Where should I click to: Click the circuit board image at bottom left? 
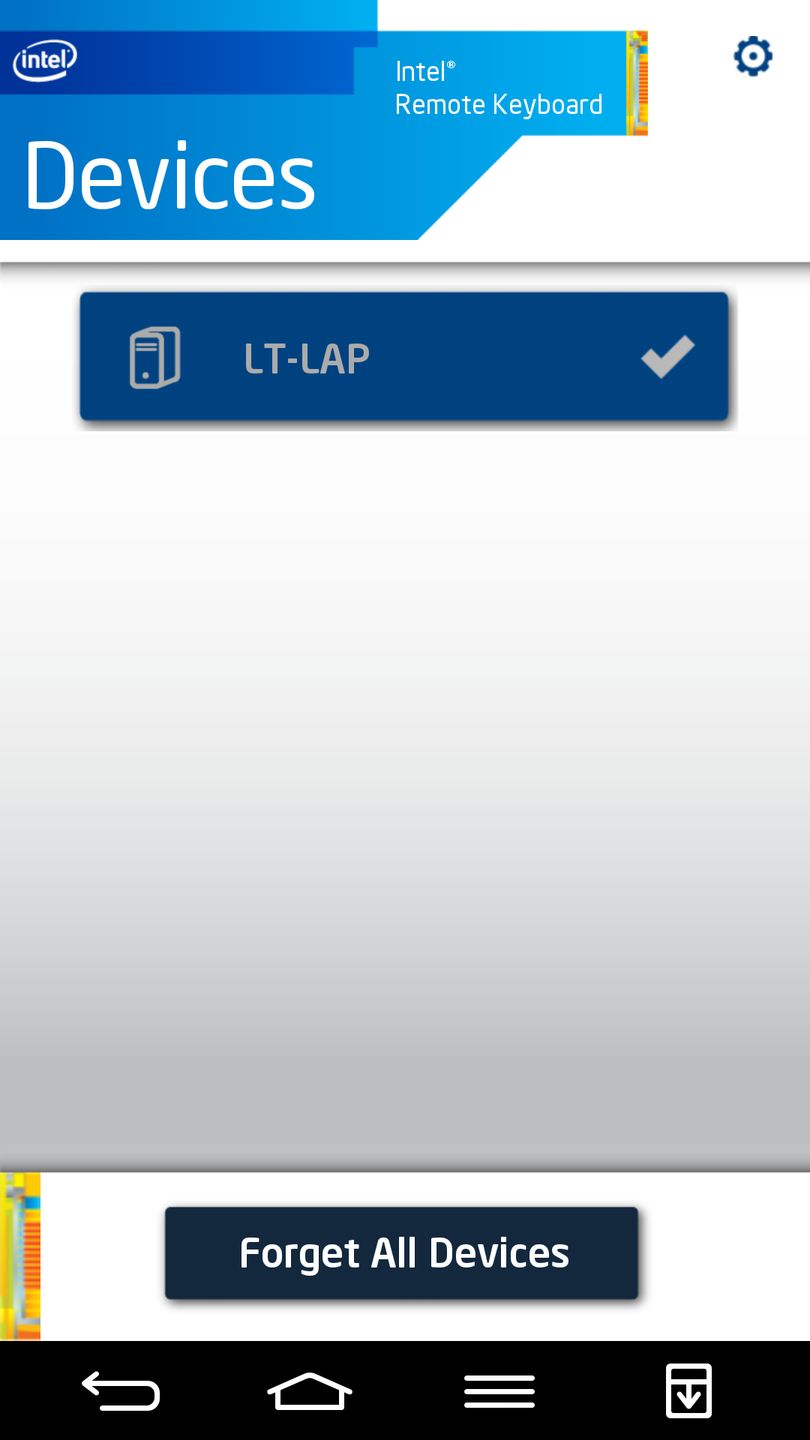pos(20,1255)
